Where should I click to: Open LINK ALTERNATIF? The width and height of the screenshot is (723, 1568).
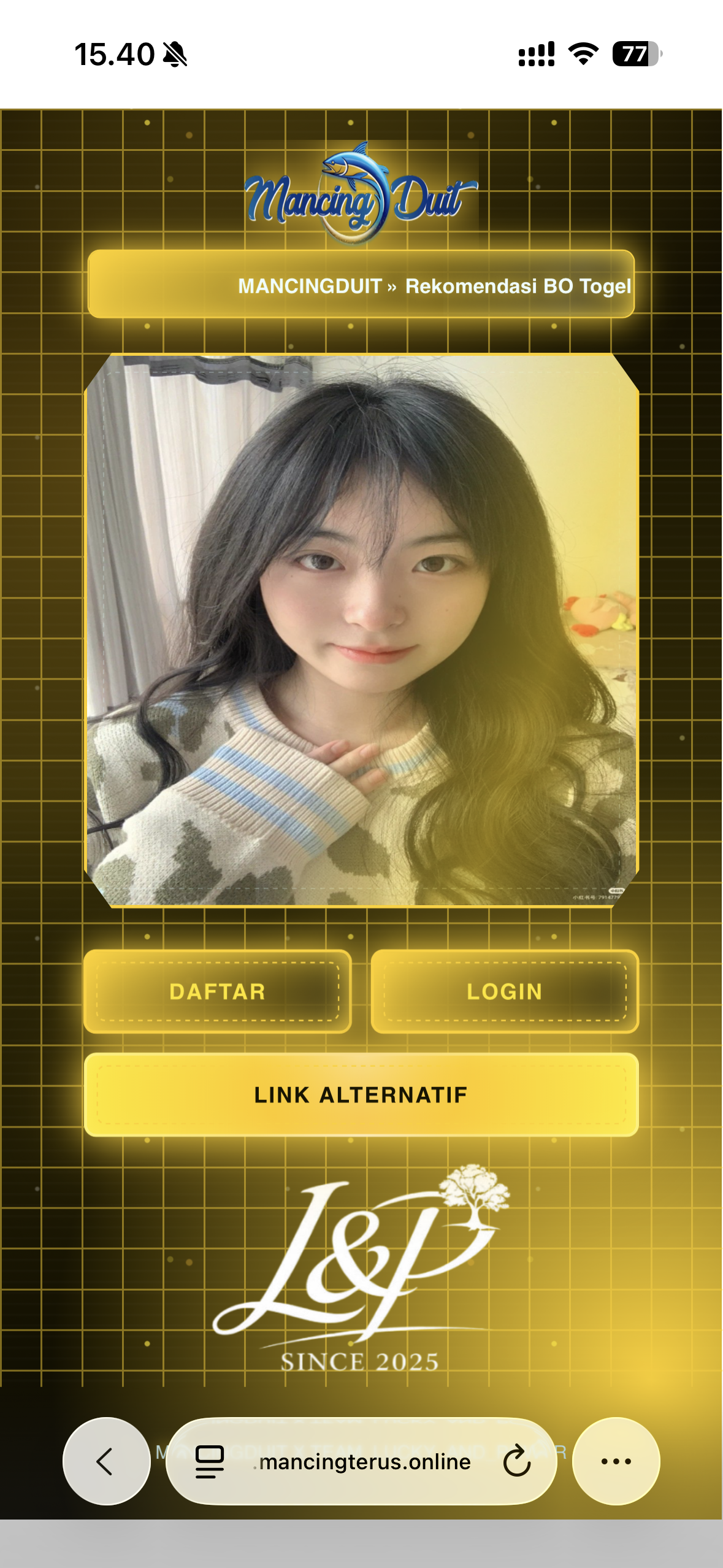tap(361, 1094)
